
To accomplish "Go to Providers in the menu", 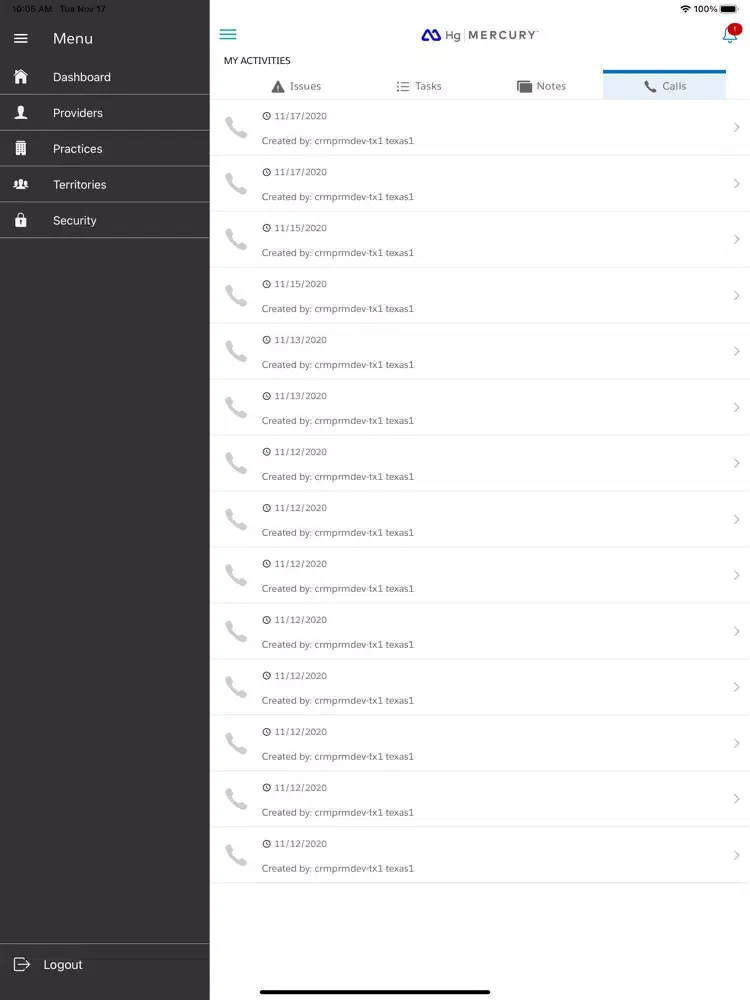I will coord(77,113).
